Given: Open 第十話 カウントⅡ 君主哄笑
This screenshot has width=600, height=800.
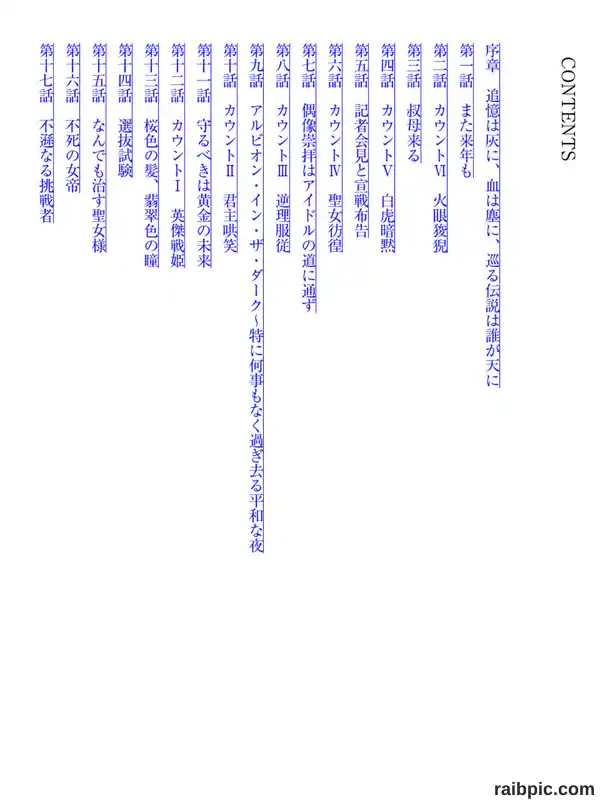Looking at the screenshot, I should coord(230,148).
